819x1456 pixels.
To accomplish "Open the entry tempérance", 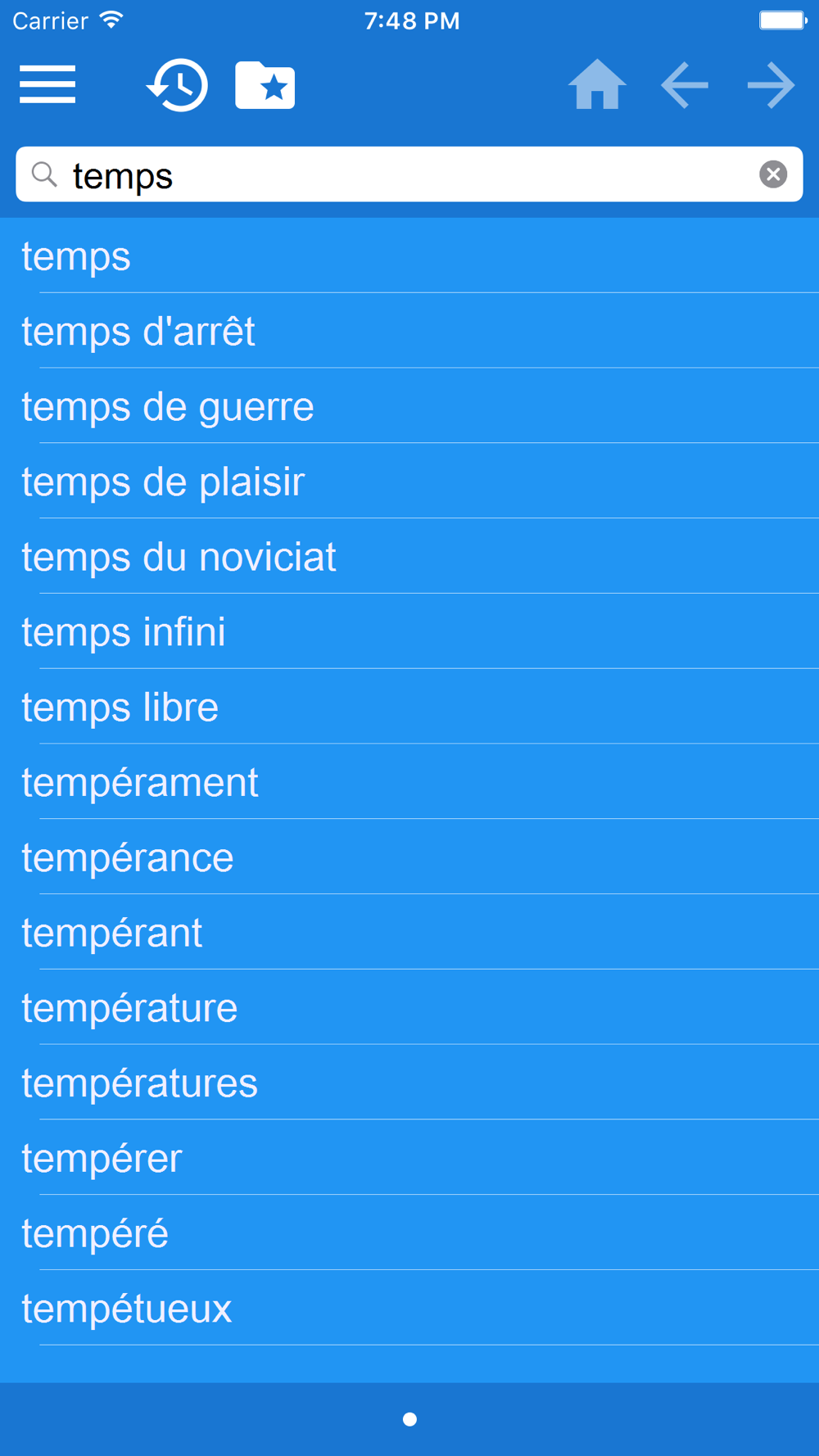I will [409, 857].
